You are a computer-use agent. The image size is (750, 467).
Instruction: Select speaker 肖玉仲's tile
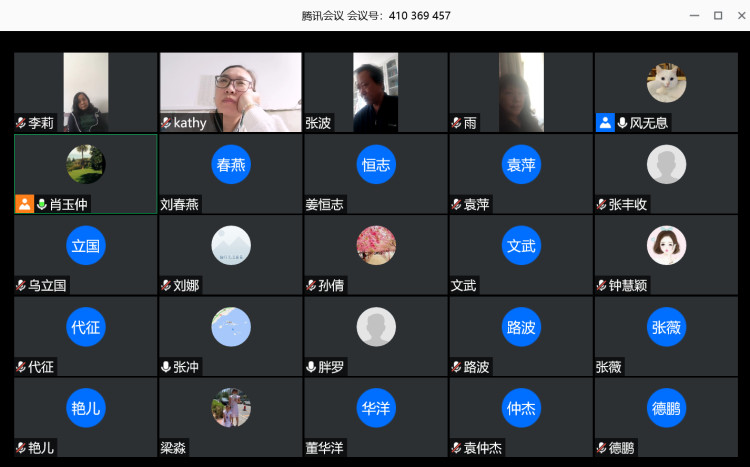click(86, 173)
